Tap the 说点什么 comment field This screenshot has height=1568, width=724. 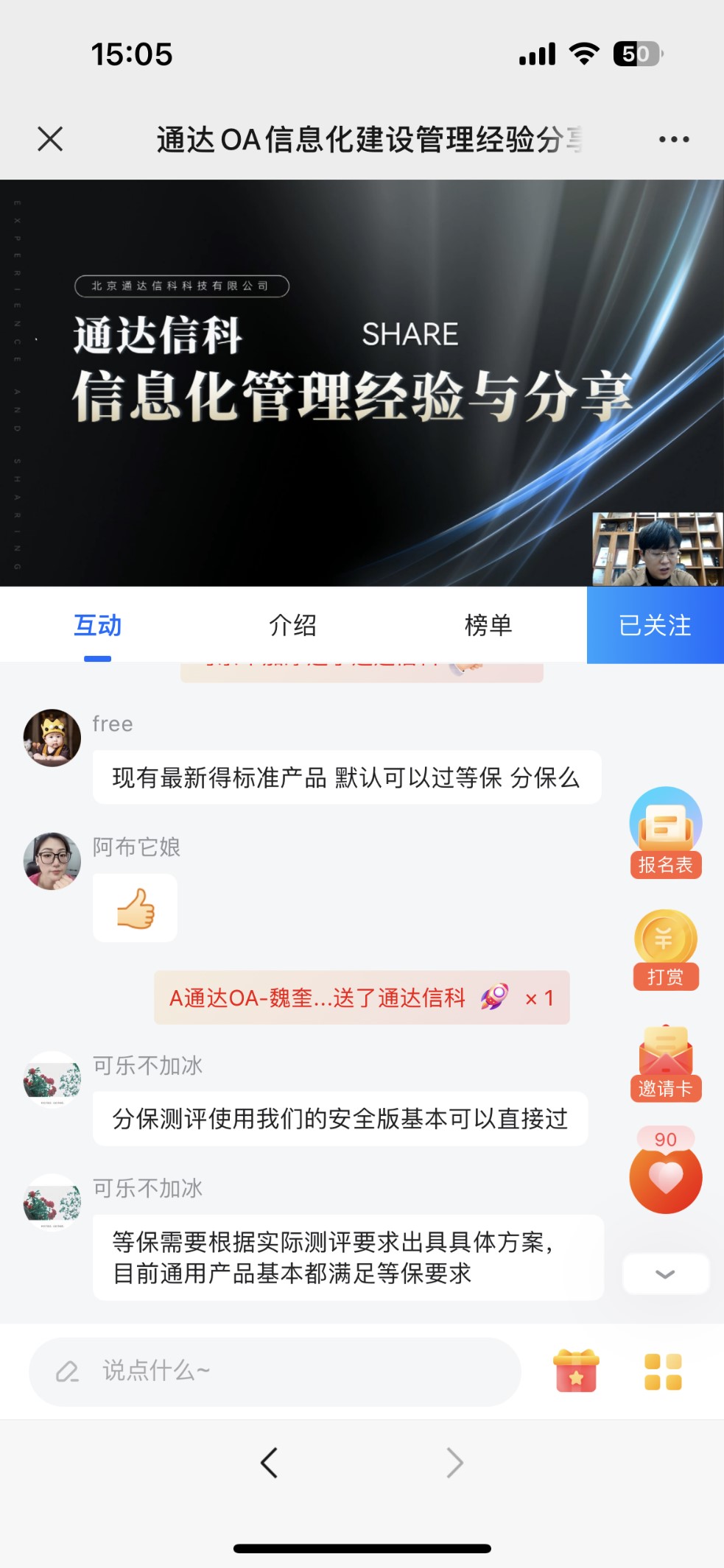(x=274, y=1371)
